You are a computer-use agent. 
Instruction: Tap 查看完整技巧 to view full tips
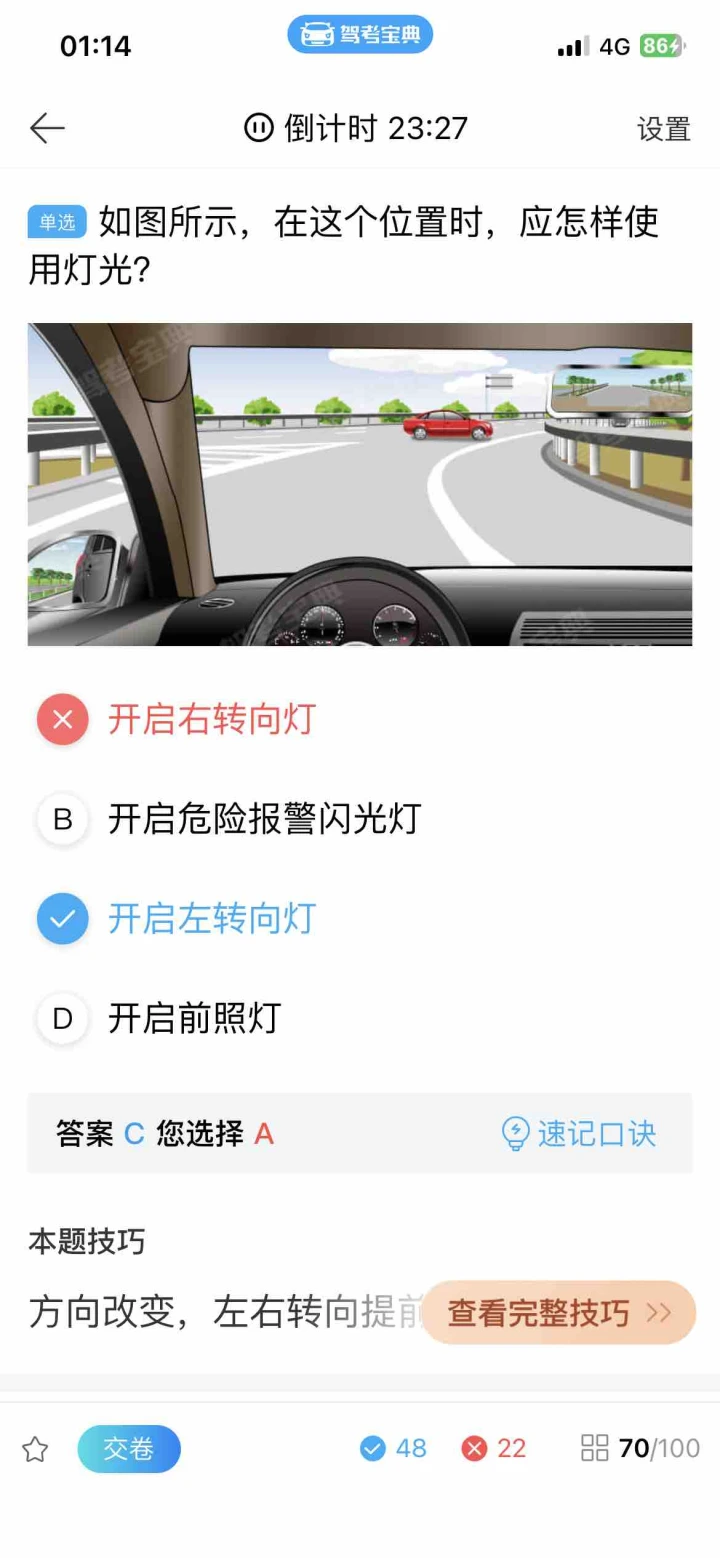[558, 1312]
